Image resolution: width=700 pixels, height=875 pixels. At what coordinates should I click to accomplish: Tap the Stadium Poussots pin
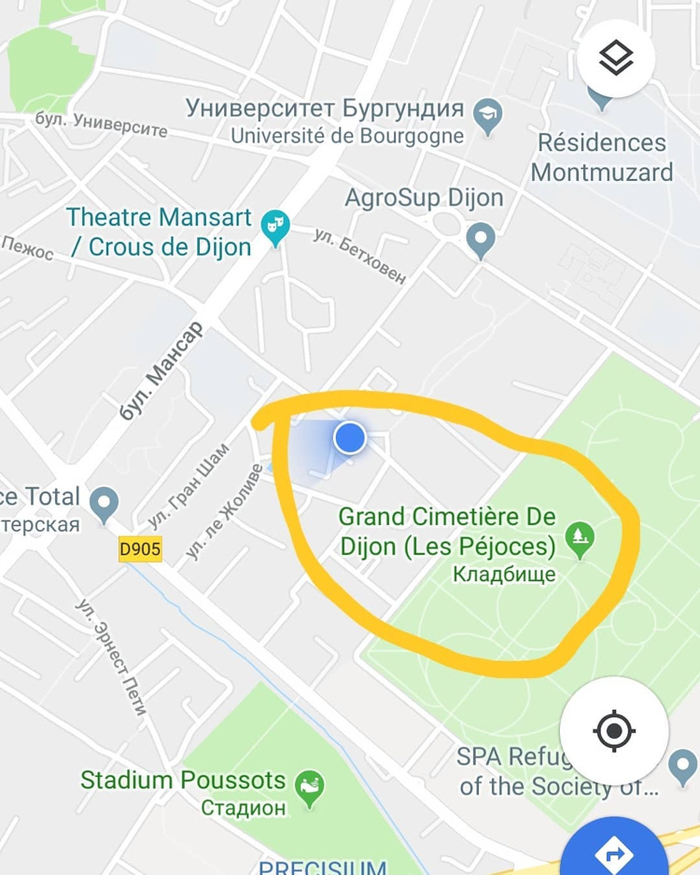[x=310, y=783]
